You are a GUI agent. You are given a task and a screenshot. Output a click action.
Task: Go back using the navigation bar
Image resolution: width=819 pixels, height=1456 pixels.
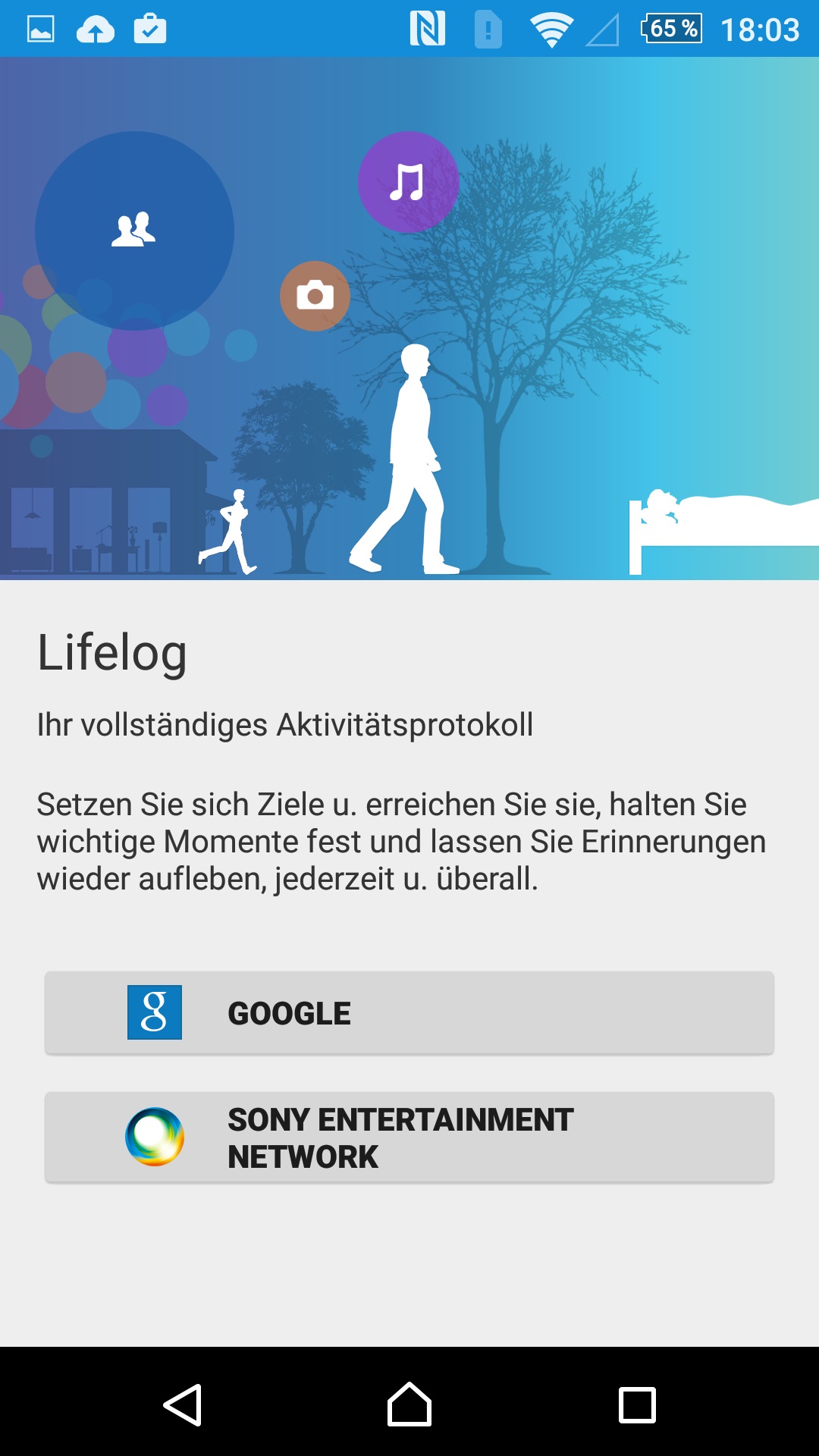tap(183, 1404)
